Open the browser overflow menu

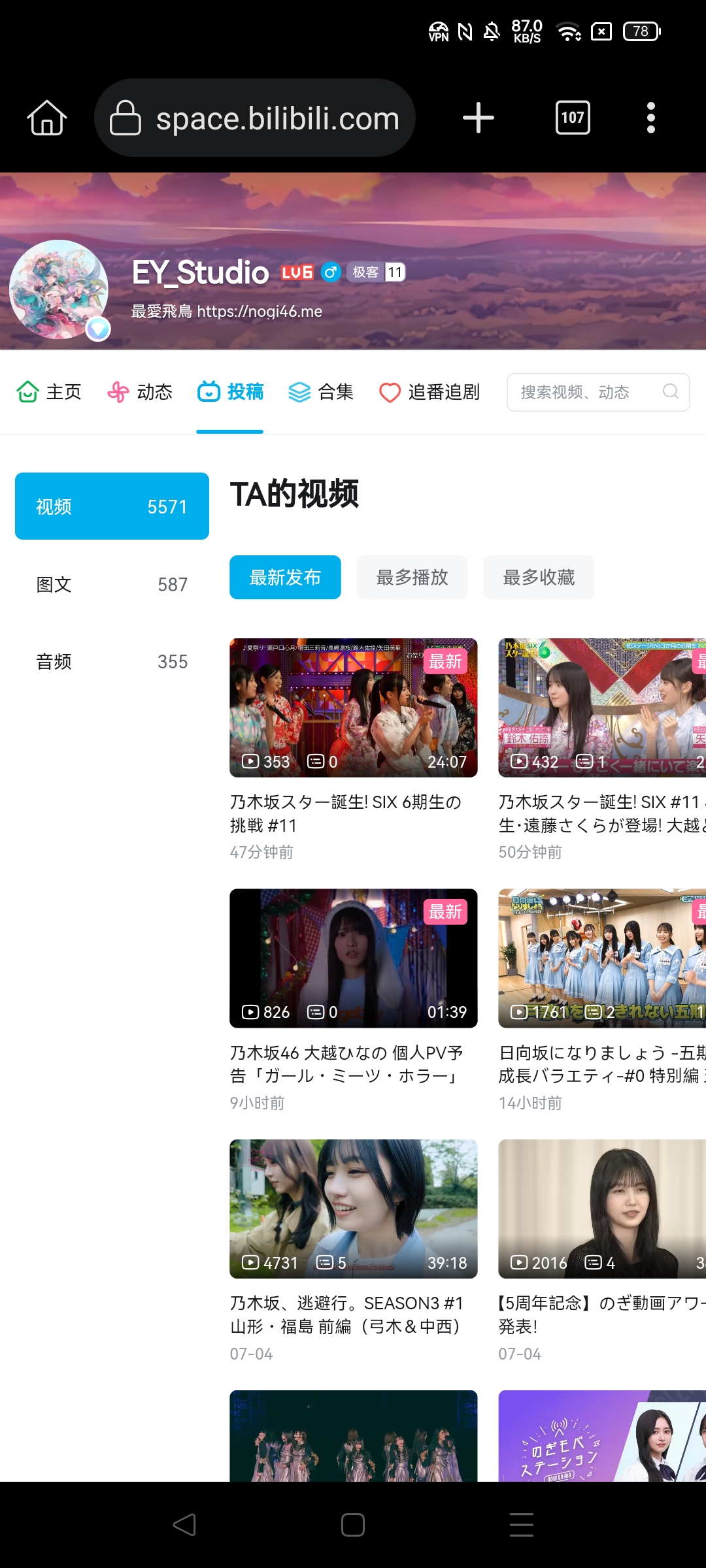(650, 118)
